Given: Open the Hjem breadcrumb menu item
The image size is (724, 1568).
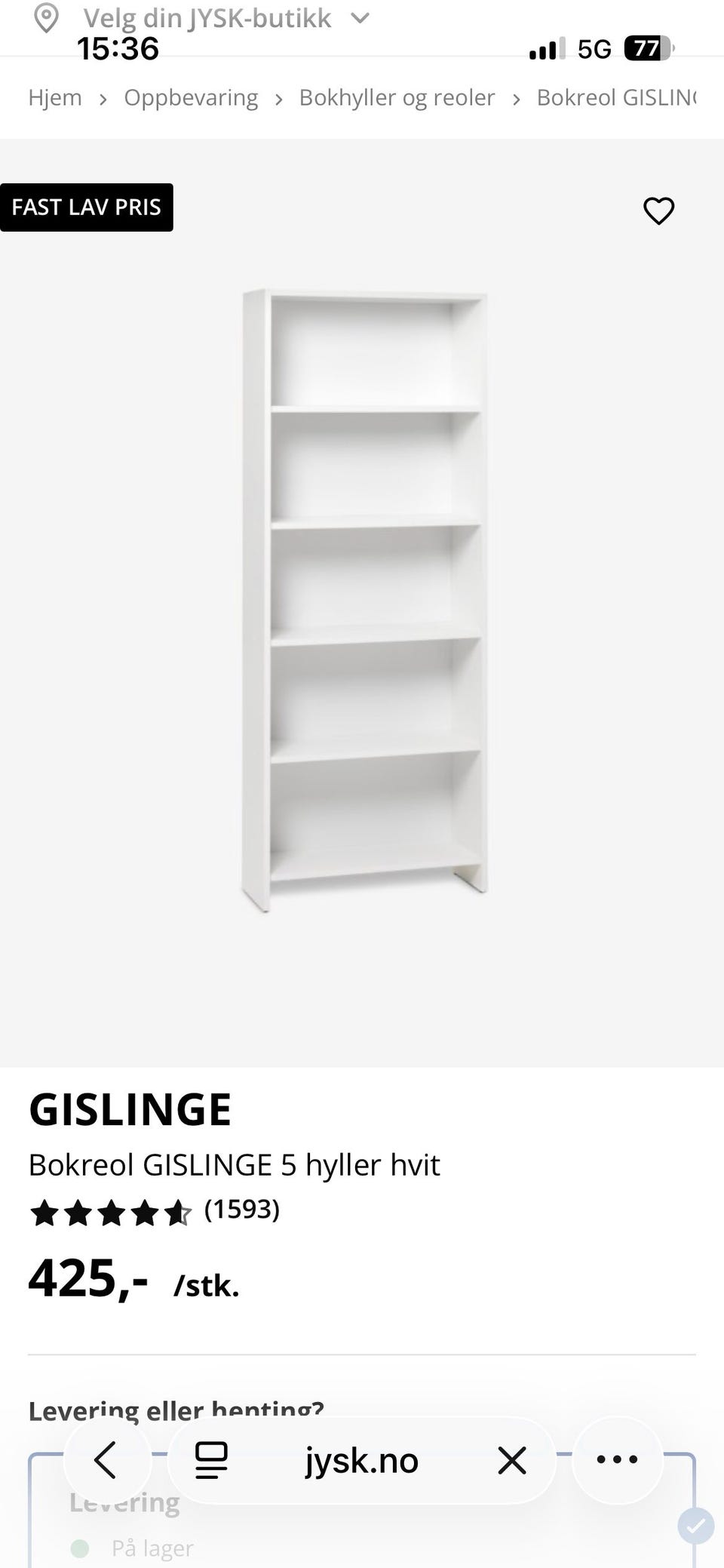Looking at the screenshot, I should click(55, 97).
